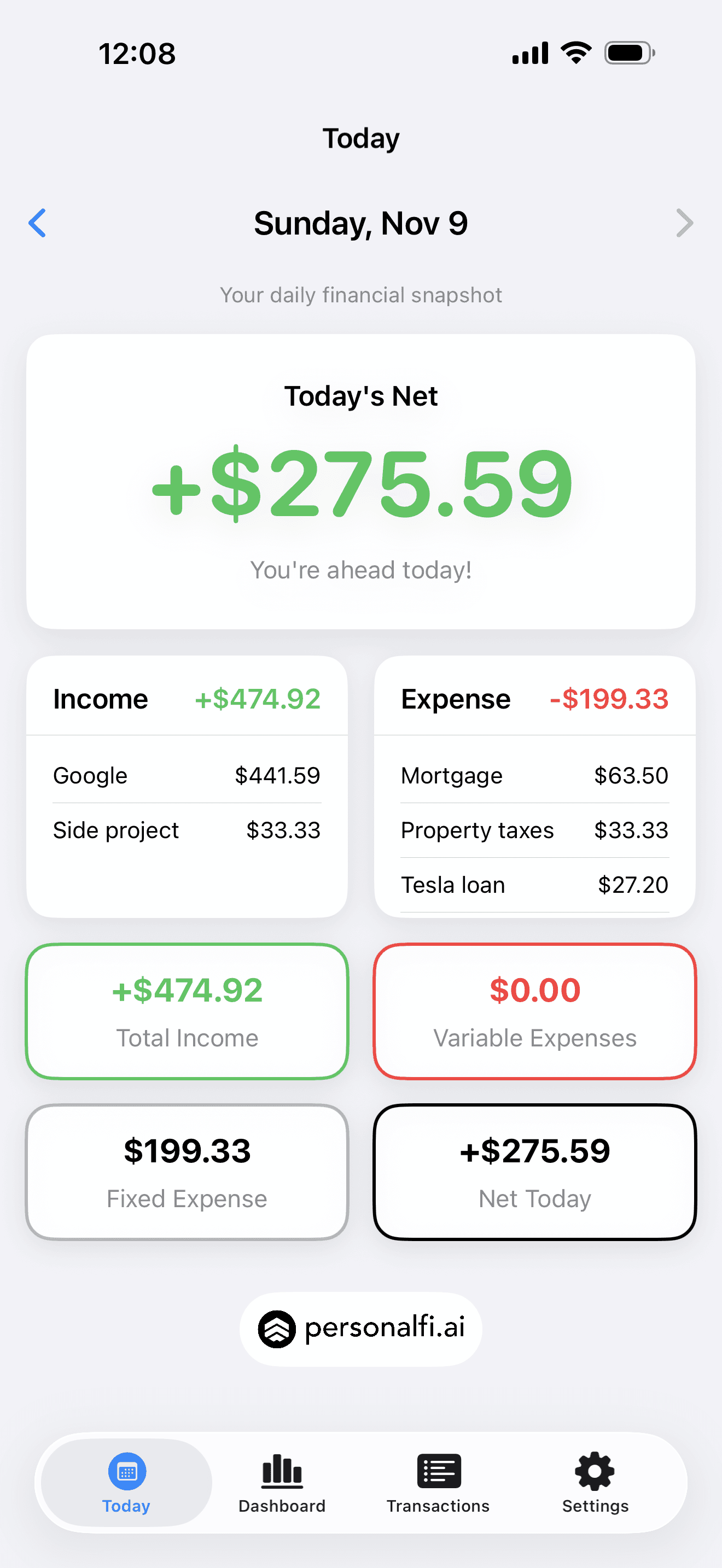Screen dimensions: 722x1568
Task: Tap the Wi-Fi icon in the status bar
Action: pos(575,52)
